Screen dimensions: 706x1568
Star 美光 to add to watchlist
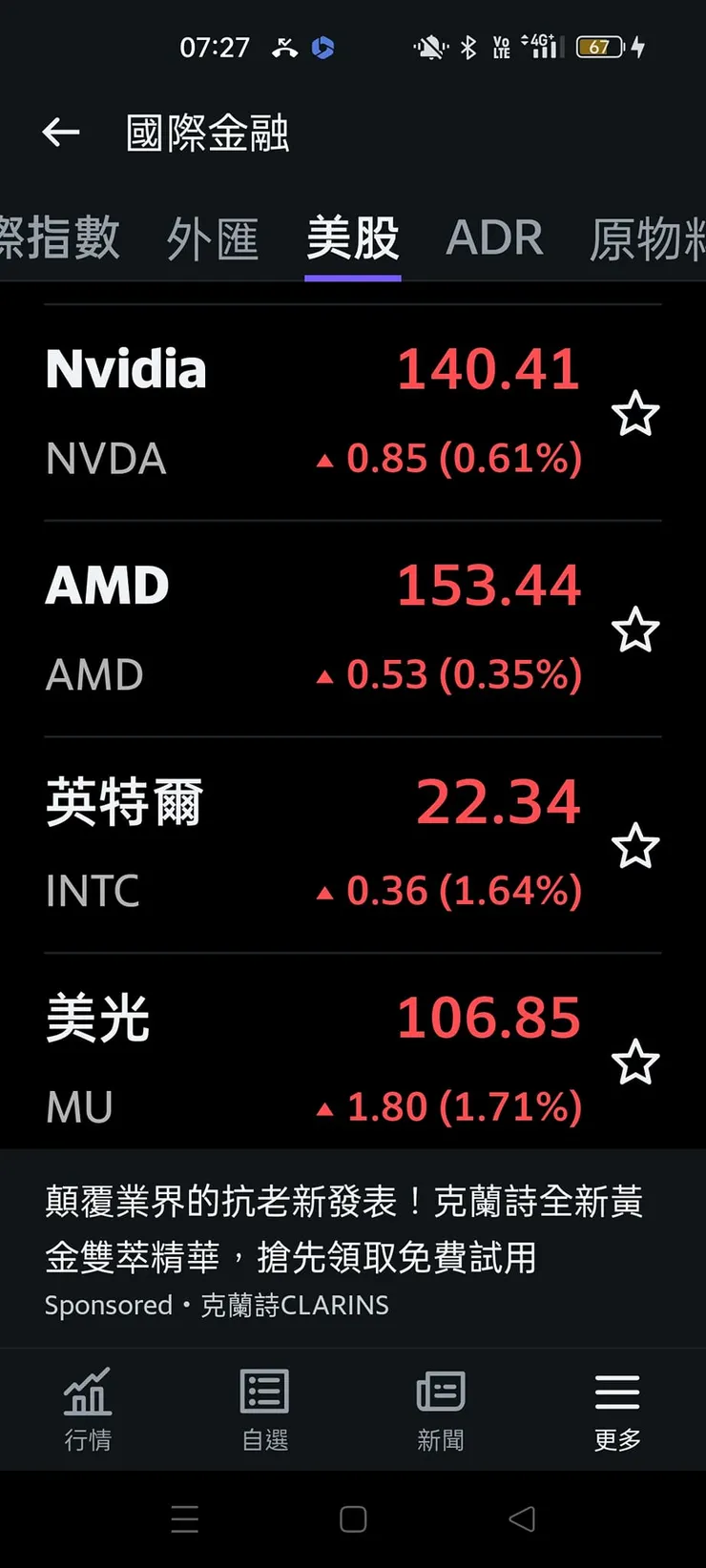pyautogui.click(x=635, y=1063)
